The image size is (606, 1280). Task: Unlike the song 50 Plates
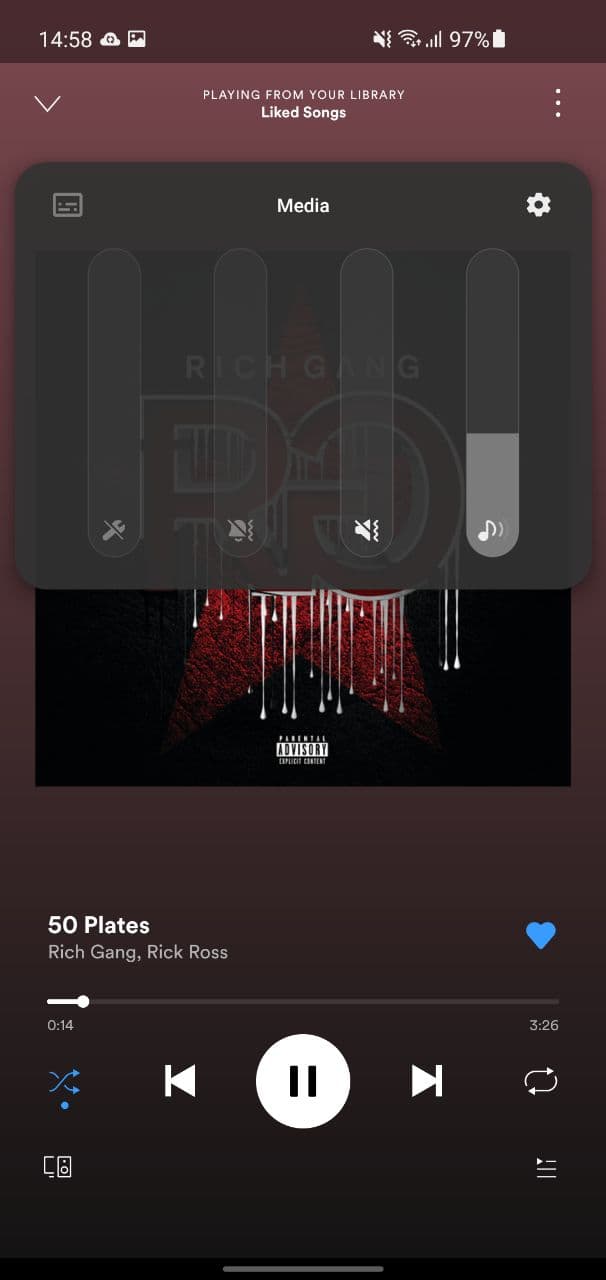coord(540,935)
